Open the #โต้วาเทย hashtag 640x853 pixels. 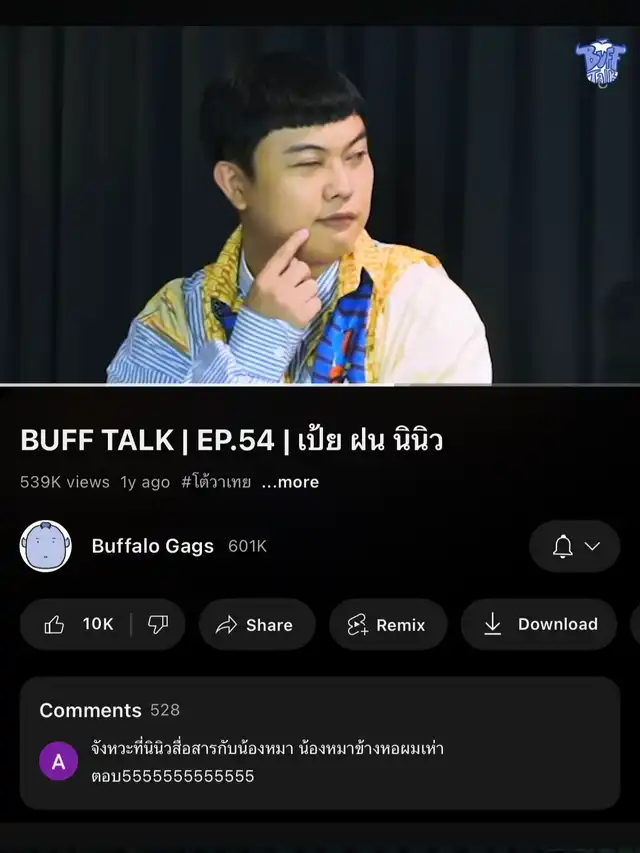216,482
